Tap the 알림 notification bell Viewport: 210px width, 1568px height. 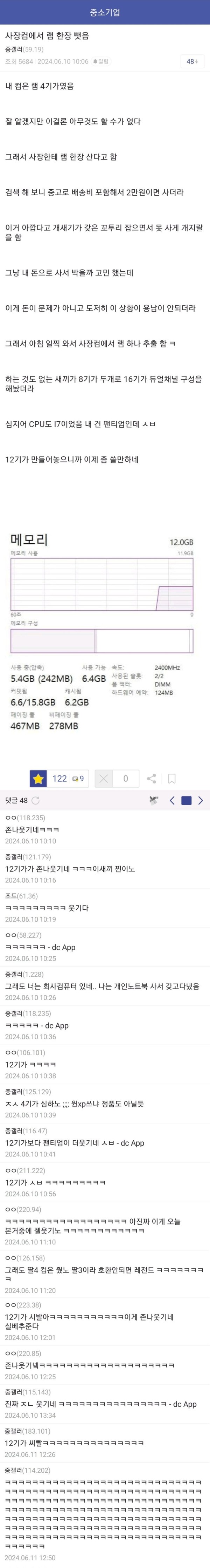pyautogui.click(x=101, y=61)
